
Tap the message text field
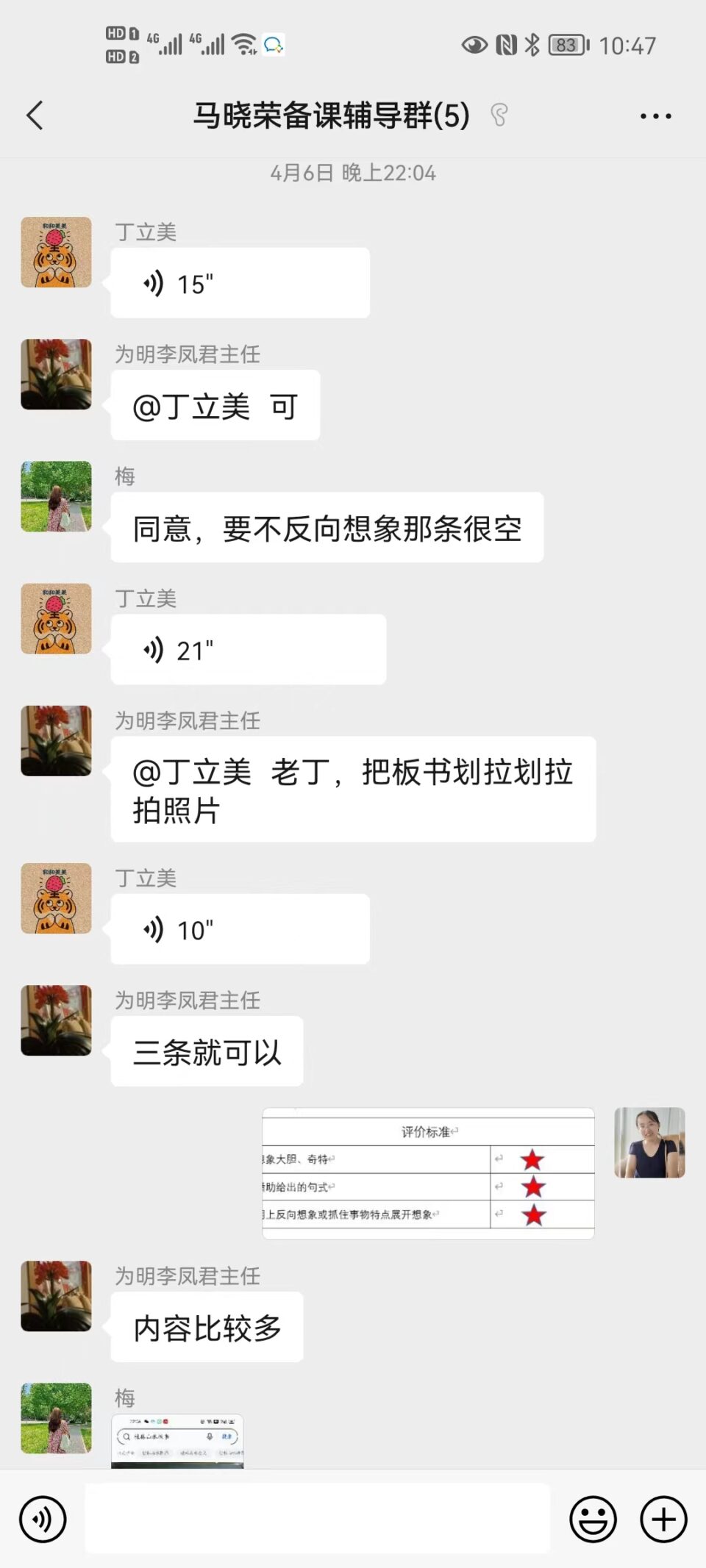[317, 1519]
